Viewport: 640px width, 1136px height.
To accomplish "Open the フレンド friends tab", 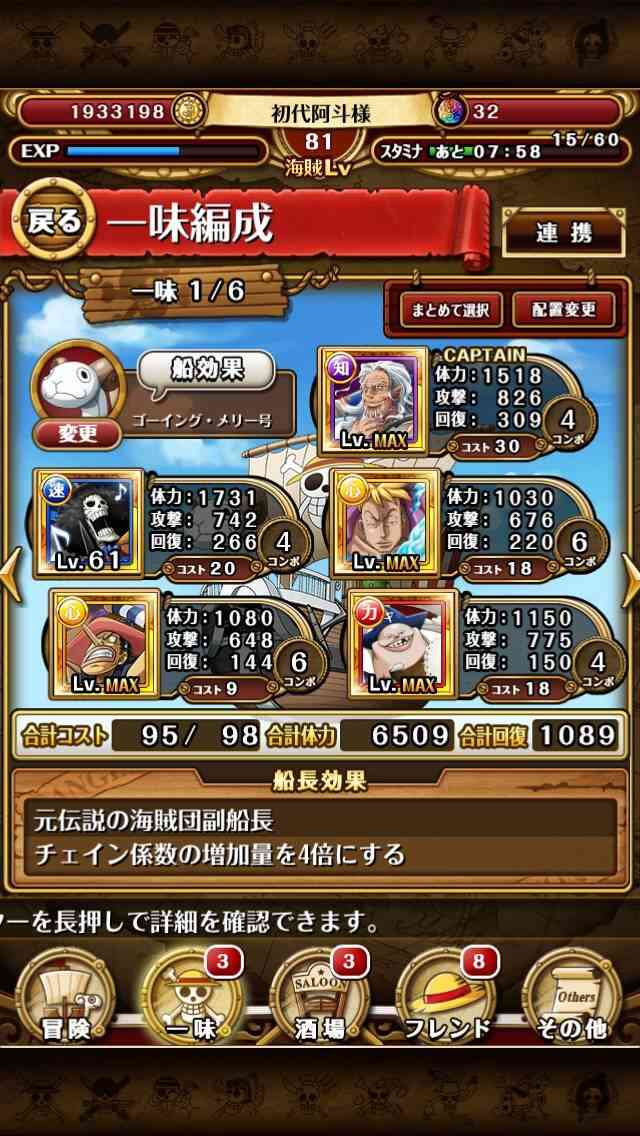I will coord(446,996).
